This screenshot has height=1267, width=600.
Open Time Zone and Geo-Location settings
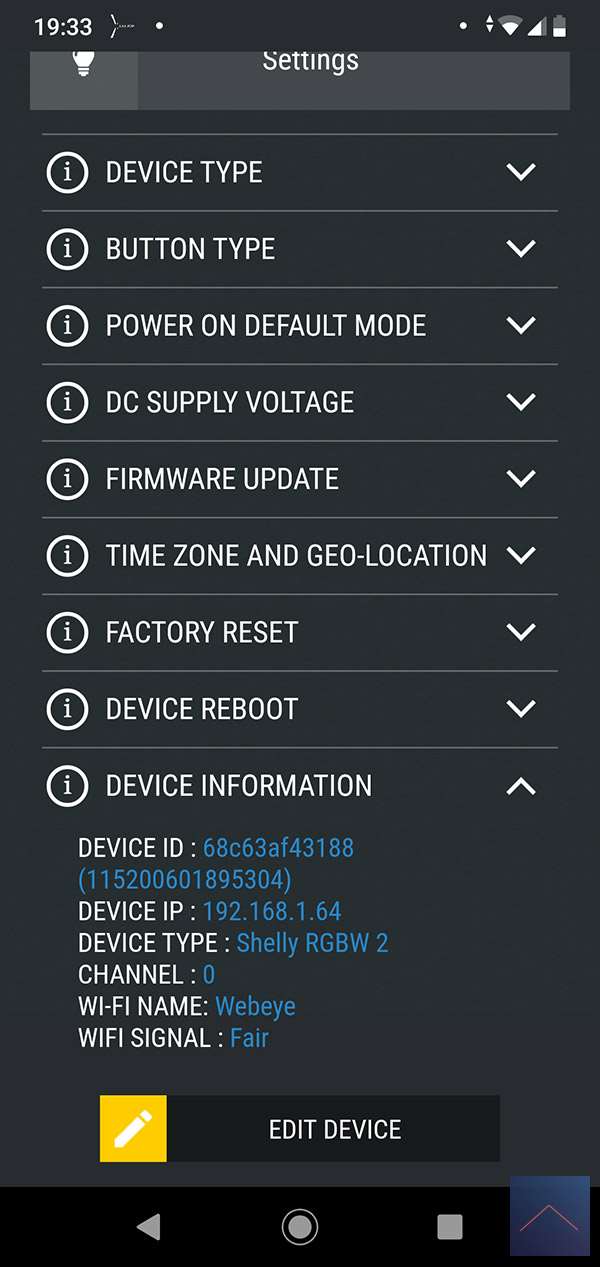[x=520, y=555]
